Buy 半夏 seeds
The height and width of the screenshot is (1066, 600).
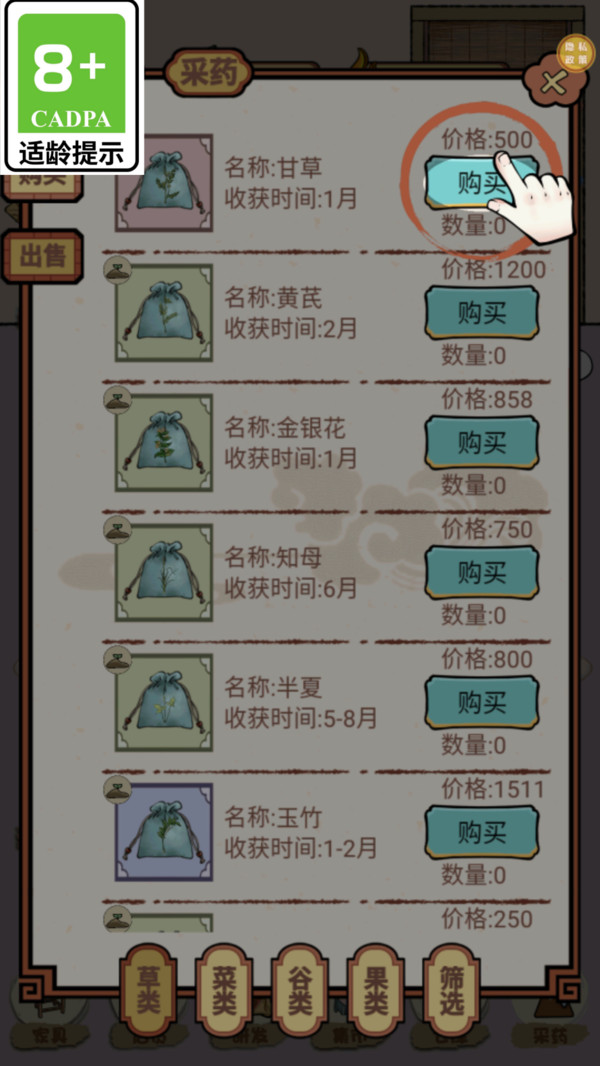tap(481, 702)
